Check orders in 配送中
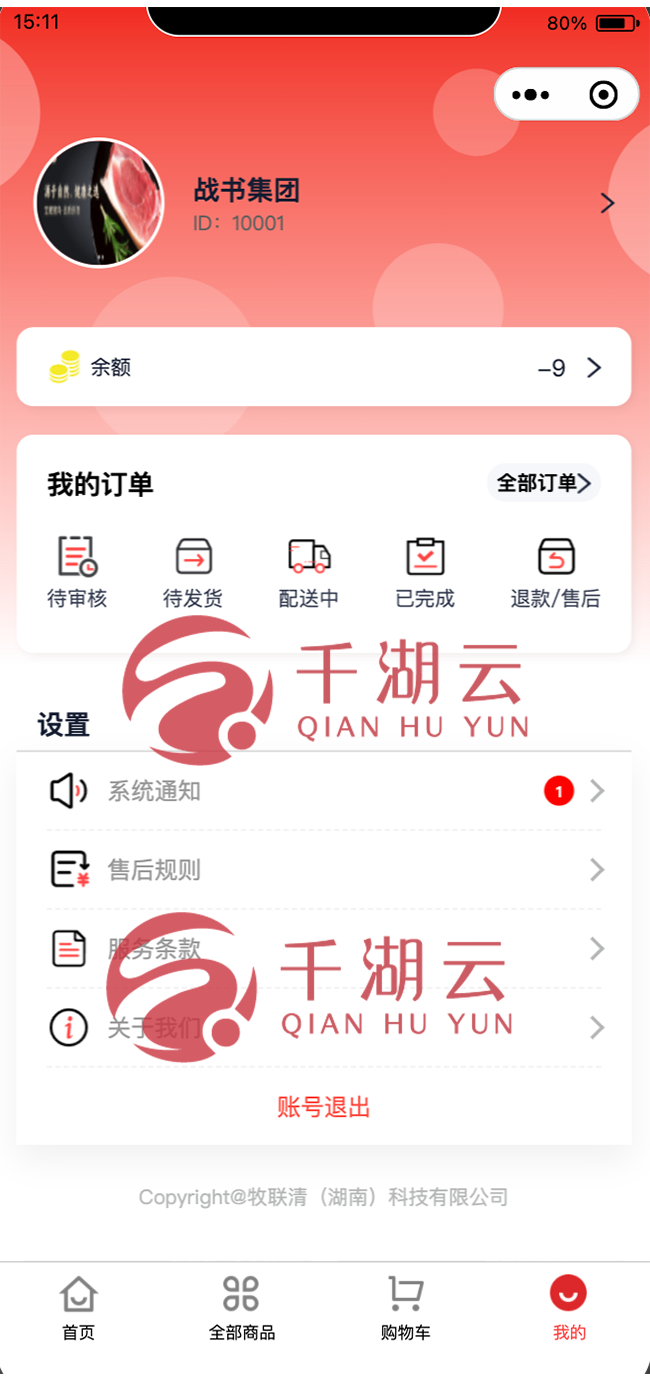This screenshot has width=650, height=1382. 309,572
